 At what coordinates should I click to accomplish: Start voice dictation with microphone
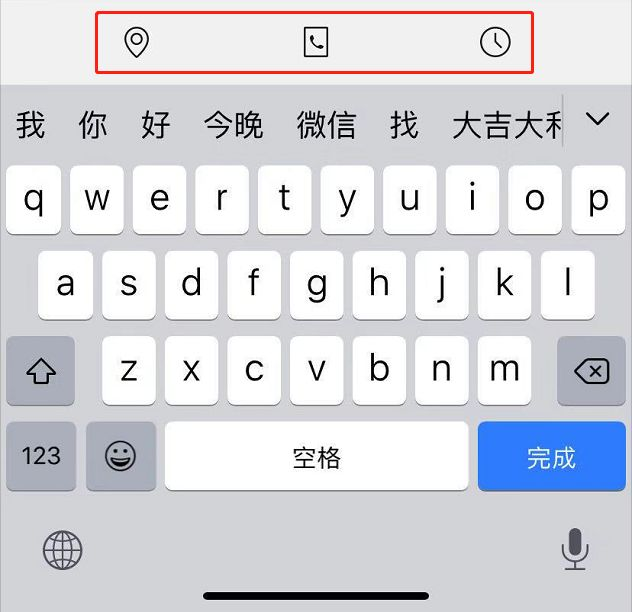pyautogui.click(x=574, y=549)
